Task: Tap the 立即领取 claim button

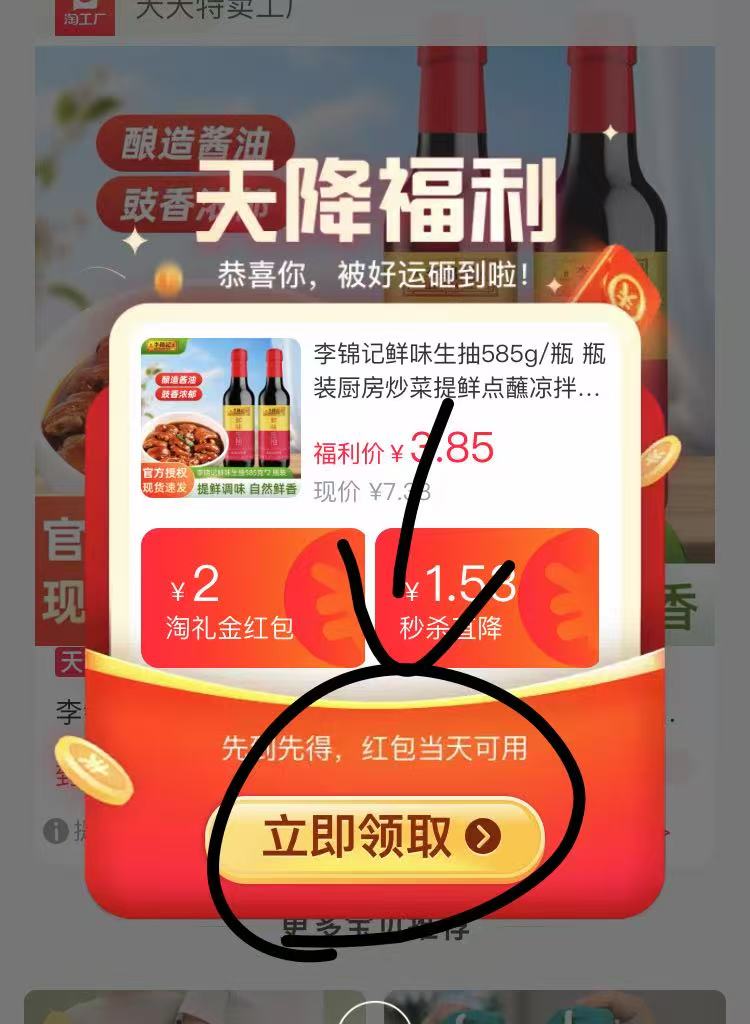Action: point(376,838)
